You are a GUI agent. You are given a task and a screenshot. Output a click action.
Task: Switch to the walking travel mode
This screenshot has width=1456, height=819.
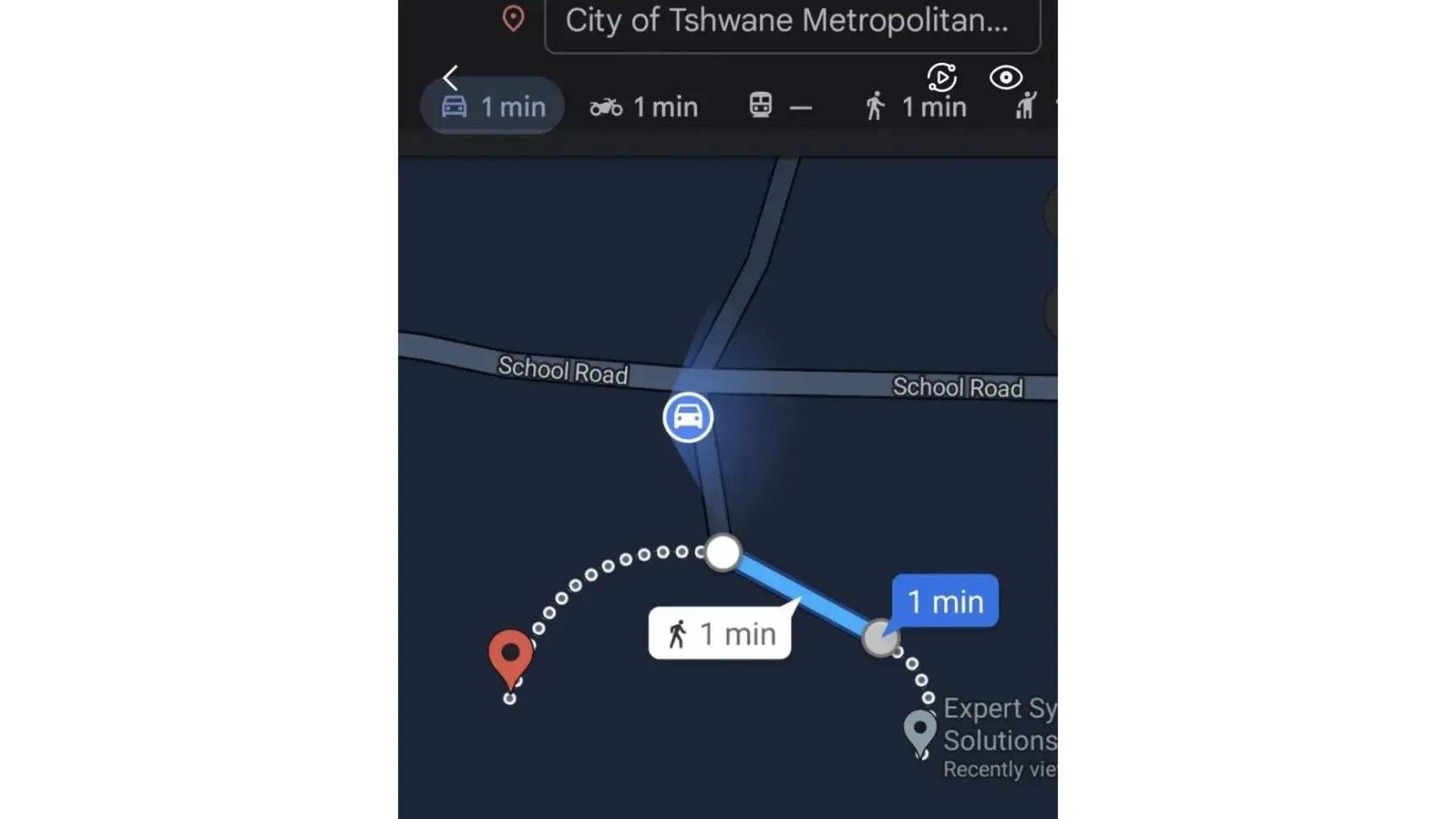click(916, 107)
